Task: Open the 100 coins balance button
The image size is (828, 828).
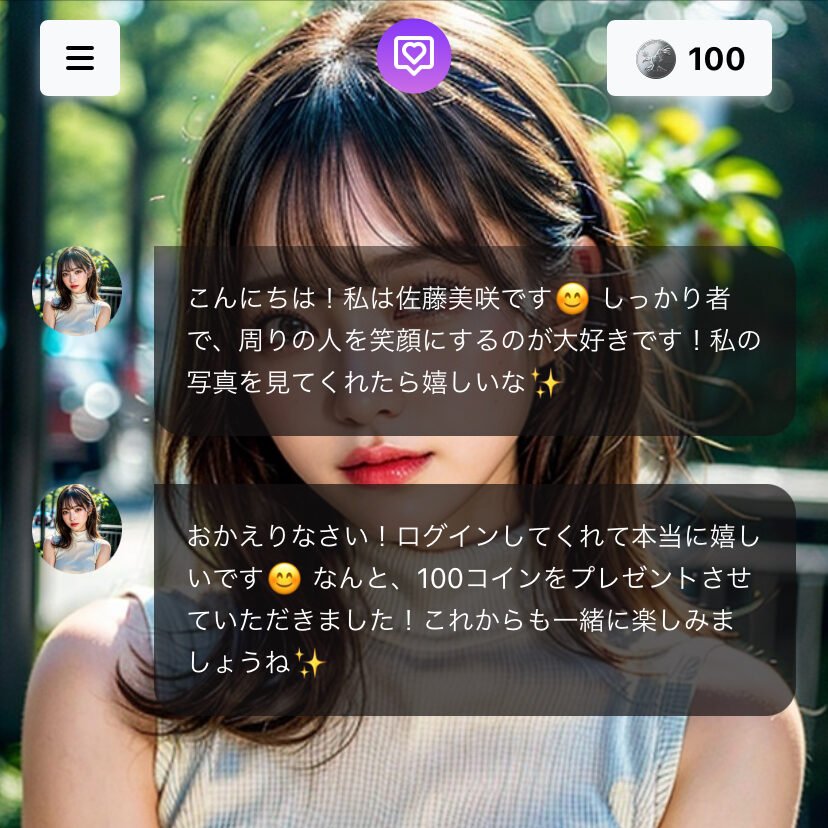Action: pos(689,59)
